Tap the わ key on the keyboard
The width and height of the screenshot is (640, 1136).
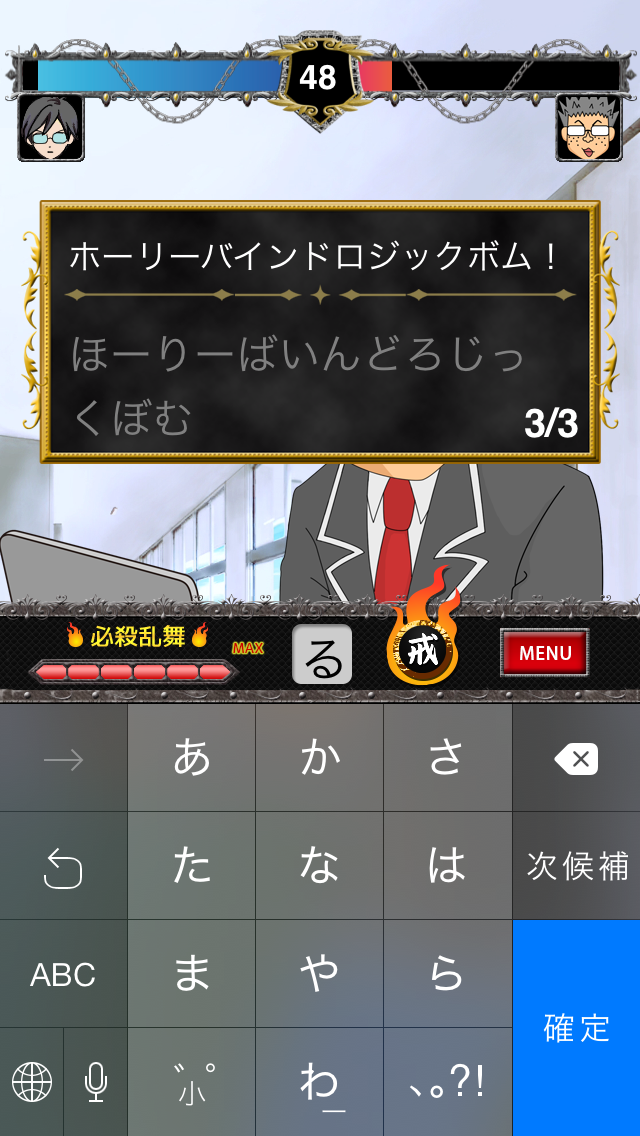(x=320, y=1082)
